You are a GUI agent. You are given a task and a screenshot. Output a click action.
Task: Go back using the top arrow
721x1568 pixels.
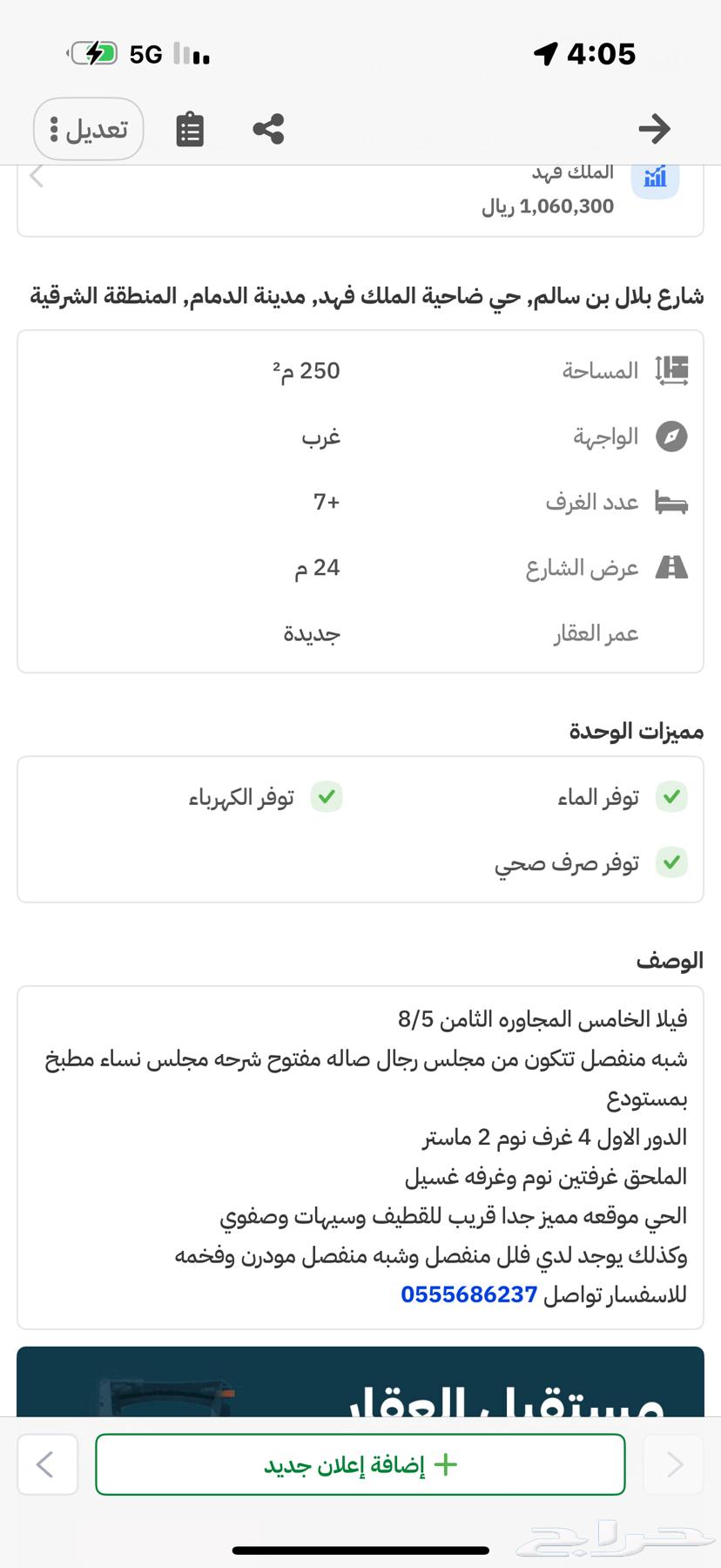pos(654,129)
